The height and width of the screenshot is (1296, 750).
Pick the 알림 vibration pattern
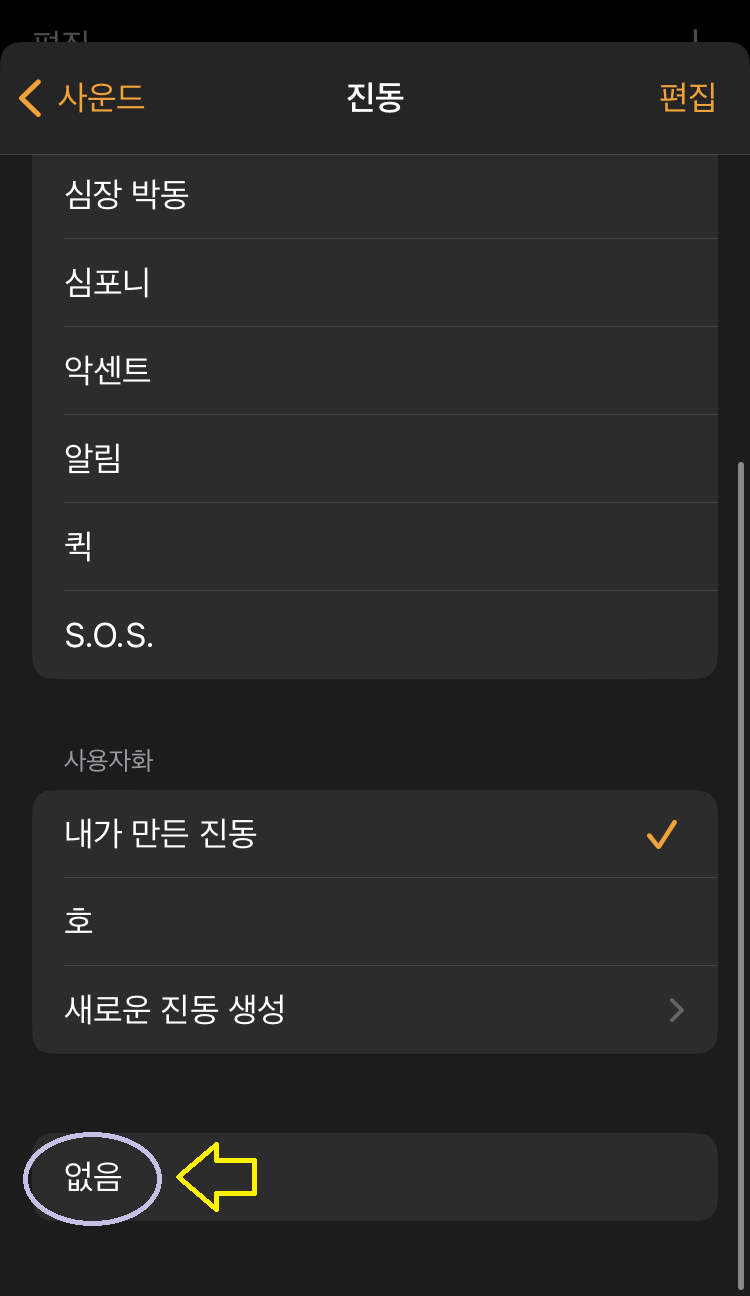coord(375,459)
